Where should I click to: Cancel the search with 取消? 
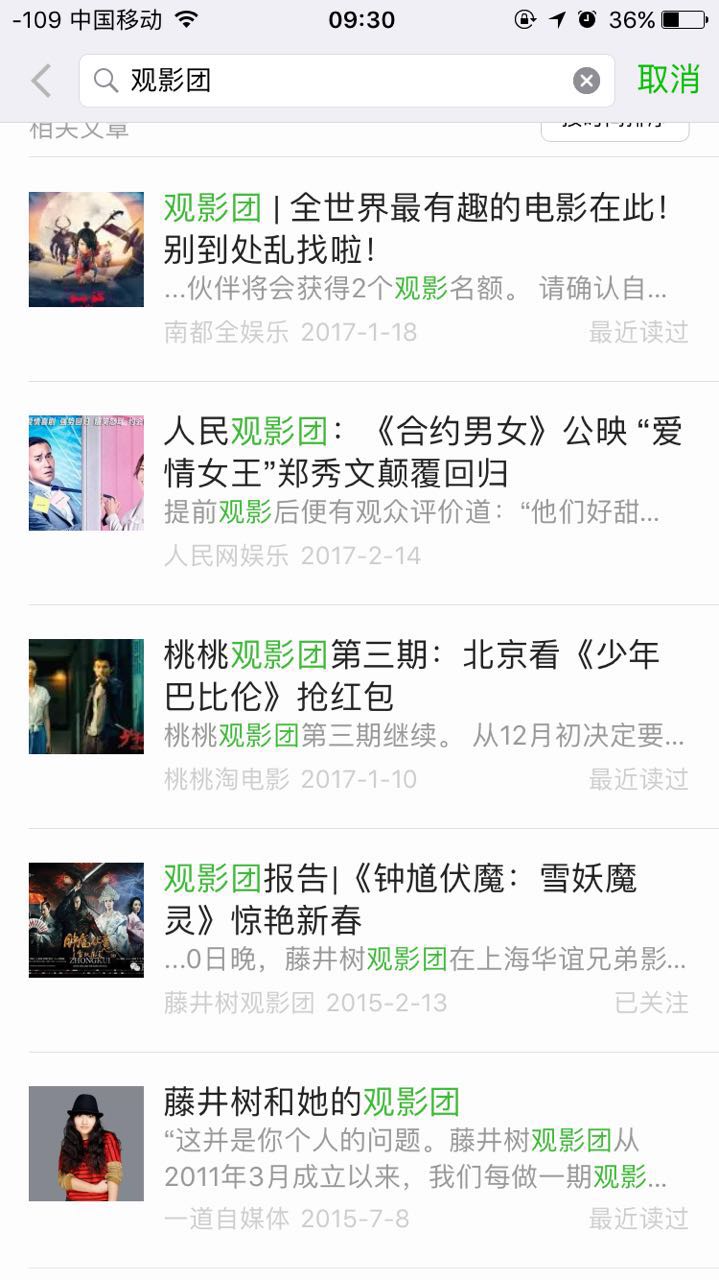click(x=668, y=80)
